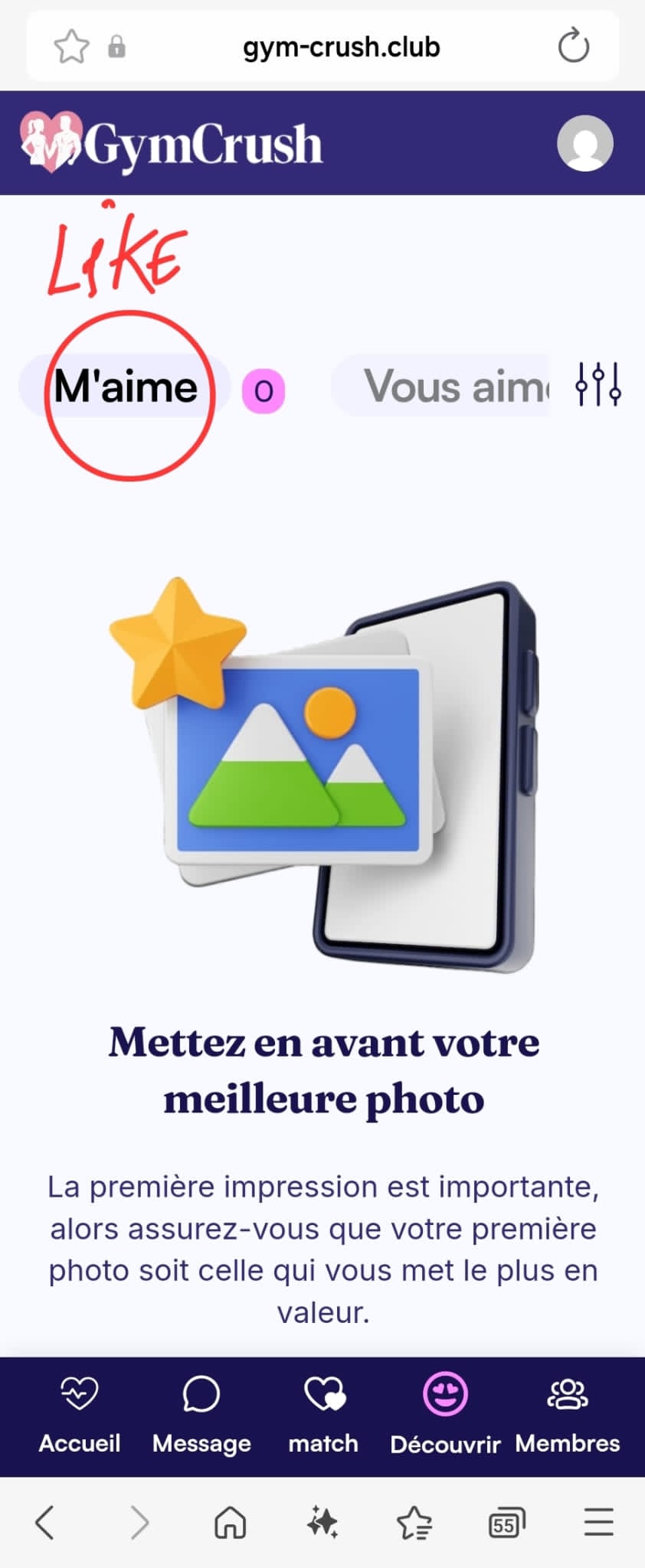Viewport: 645px width, 1568px height.
Task: Open the browser hamburger menu
Action: (x=598, y=1522)
